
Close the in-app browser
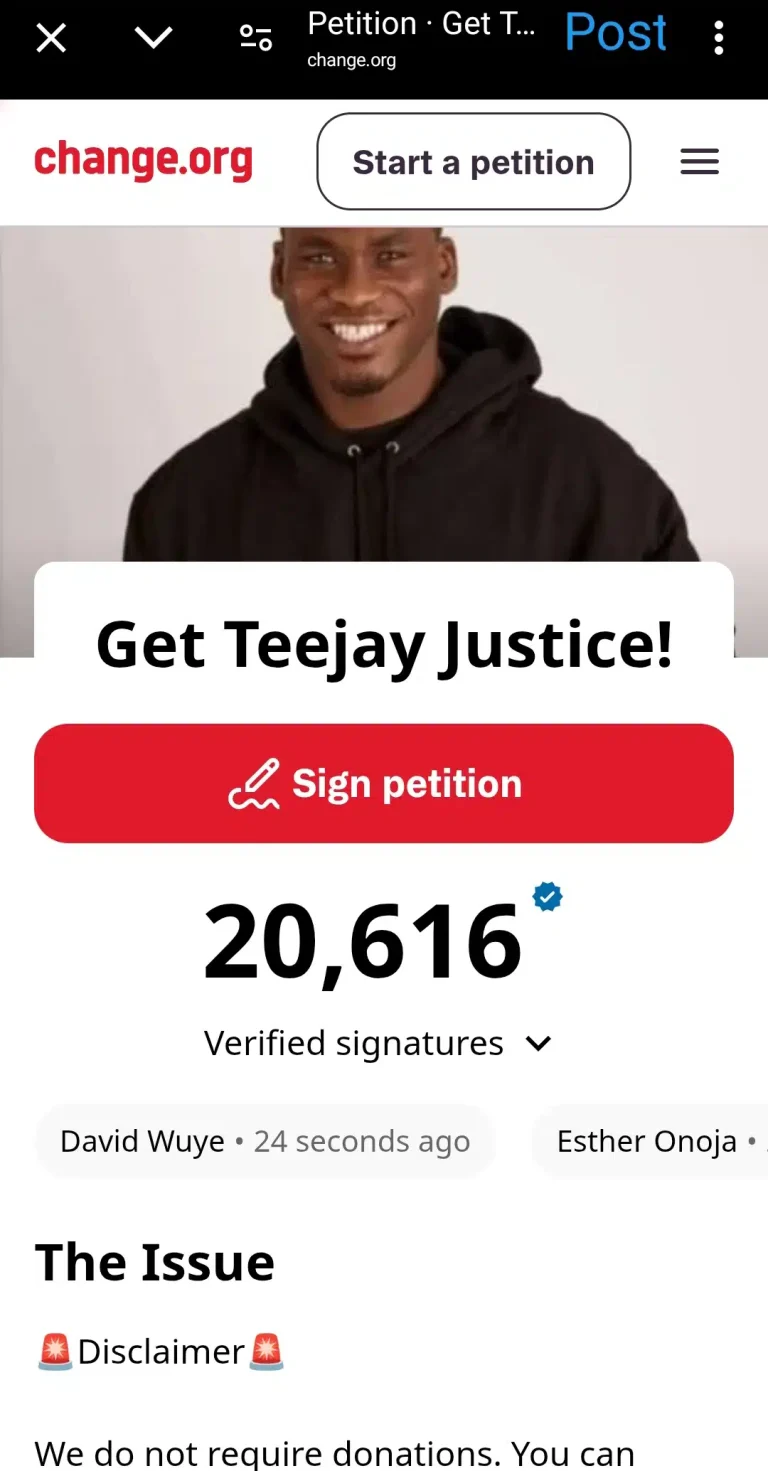51,39
